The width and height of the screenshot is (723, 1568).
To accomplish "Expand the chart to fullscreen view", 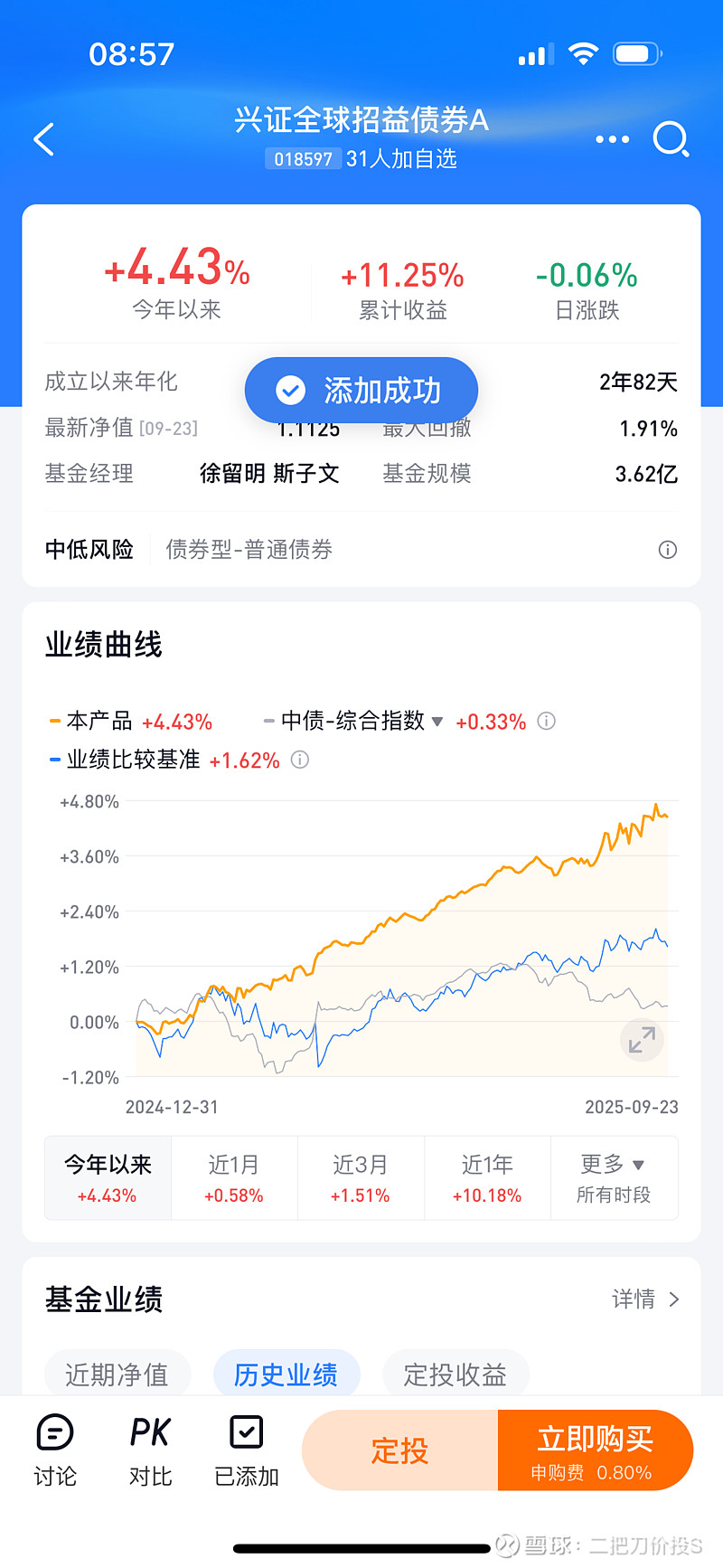I will [x=642, y=1040].
